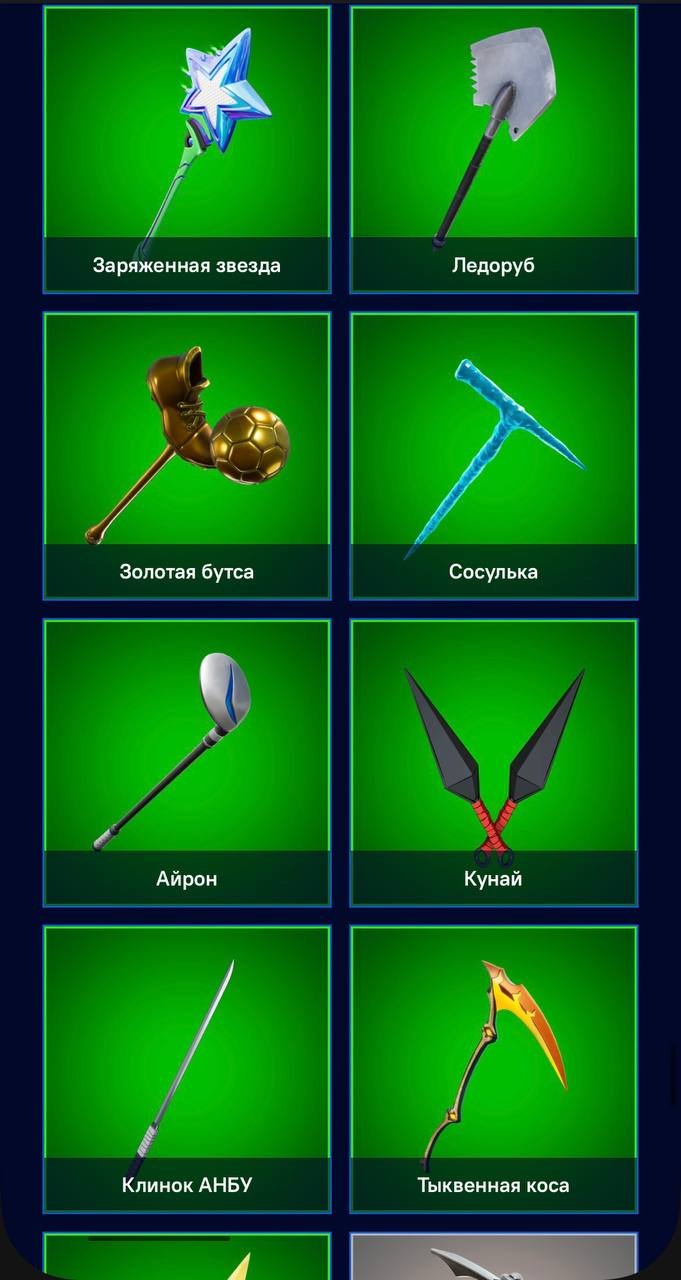The image size is (681, 1280).
Task: Tap the Айрон golf club card
Action: click(187, 762)
